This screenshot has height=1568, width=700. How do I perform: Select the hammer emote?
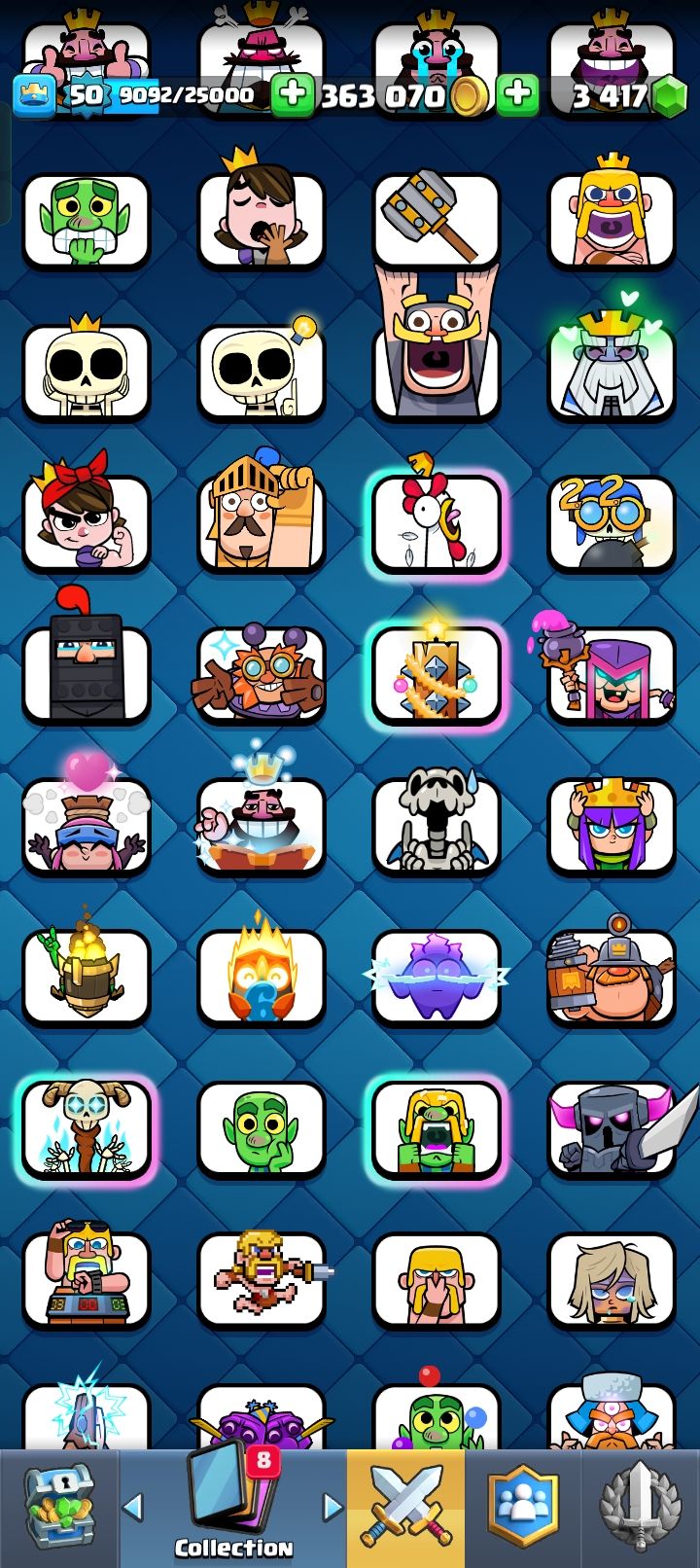[x=436, y=219]
